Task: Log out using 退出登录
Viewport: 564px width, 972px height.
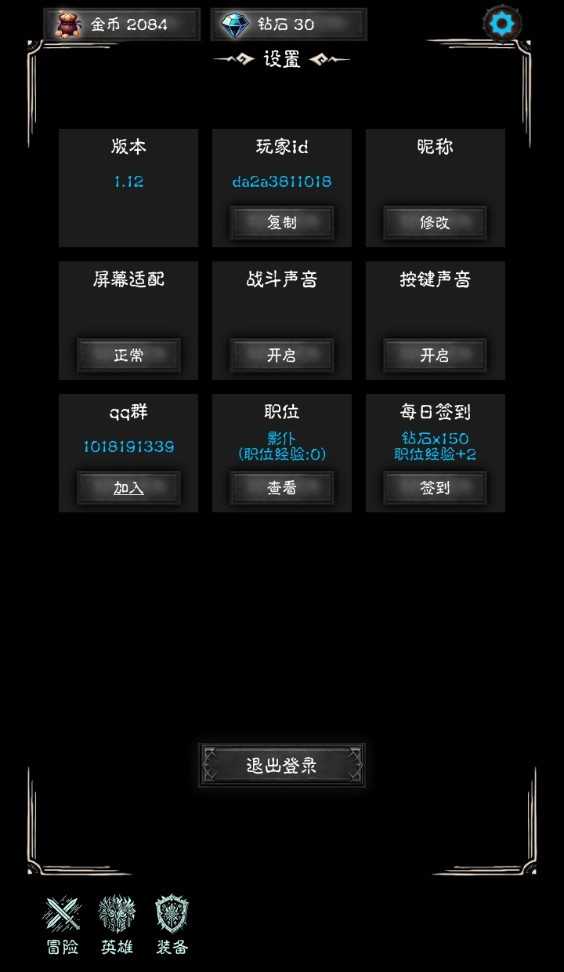Action: click(282, 766)
